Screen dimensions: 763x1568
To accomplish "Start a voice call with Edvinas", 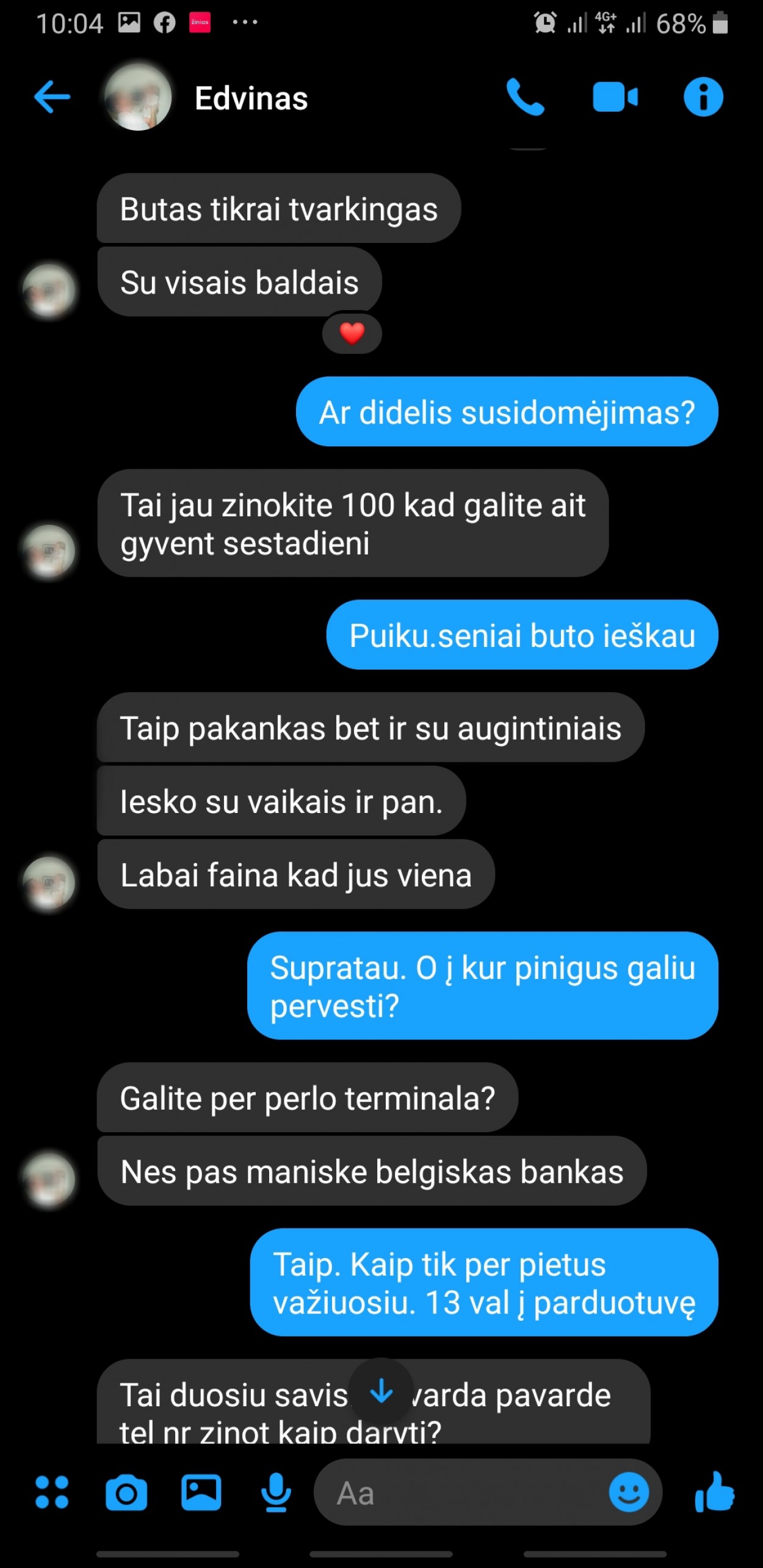I will (525, 97).
